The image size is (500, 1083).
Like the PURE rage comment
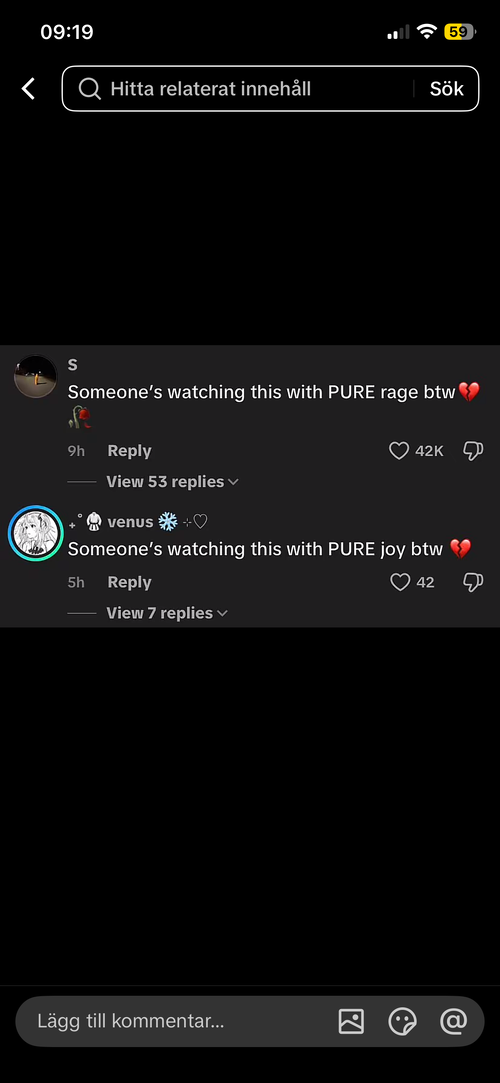tap(399, 450)
